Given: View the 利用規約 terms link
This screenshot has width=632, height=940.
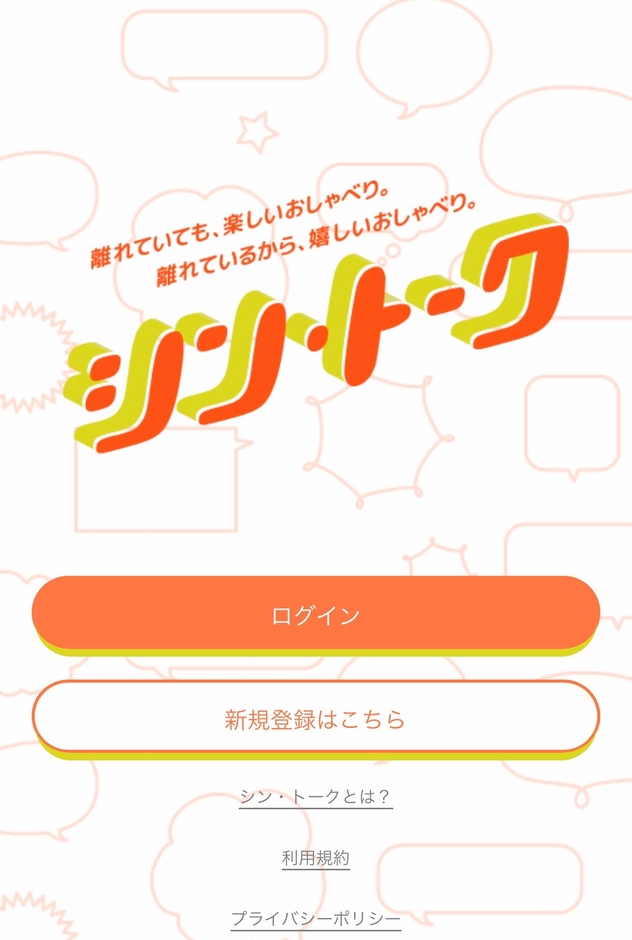Looking at the screenshot, I should coord(315,858).
